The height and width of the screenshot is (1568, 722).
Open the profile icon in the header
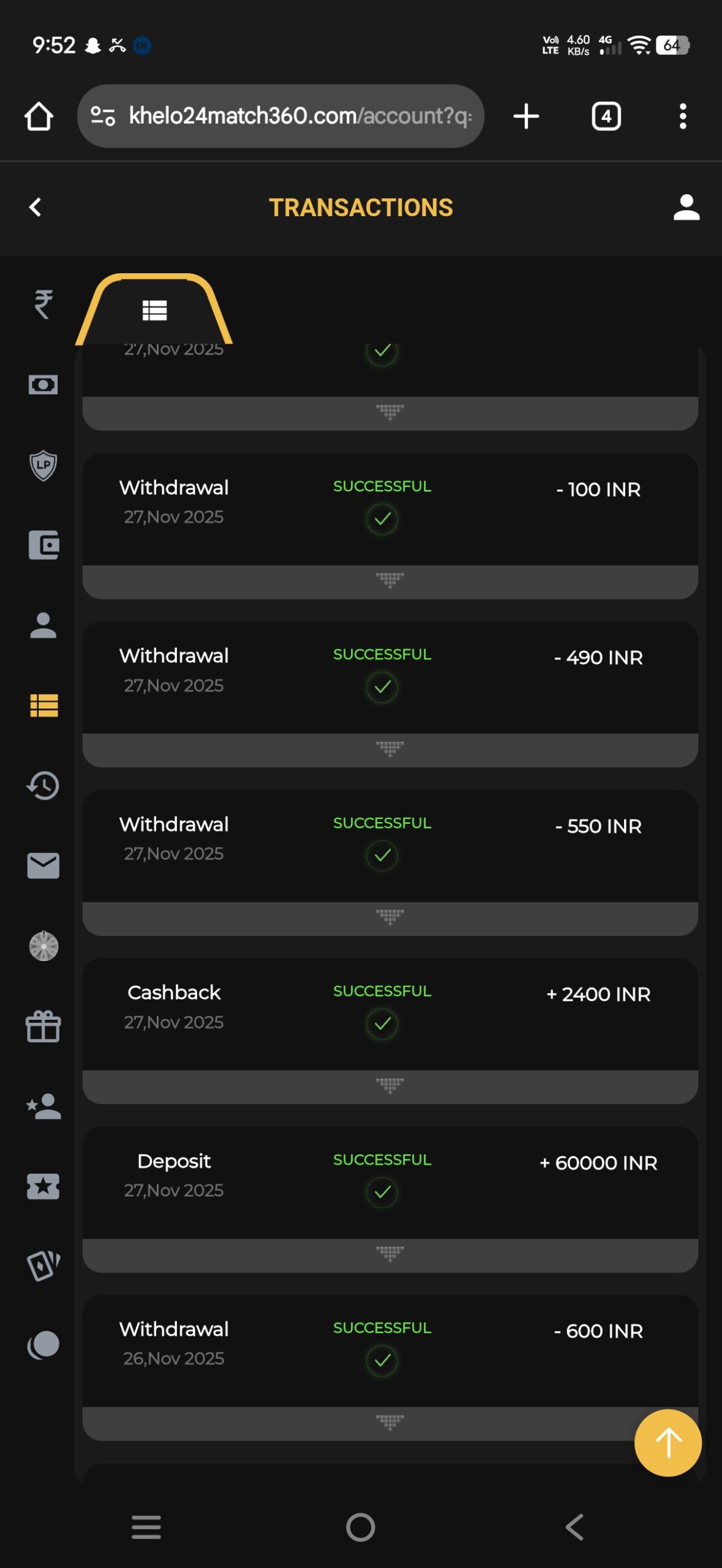(x=686, y=208)
